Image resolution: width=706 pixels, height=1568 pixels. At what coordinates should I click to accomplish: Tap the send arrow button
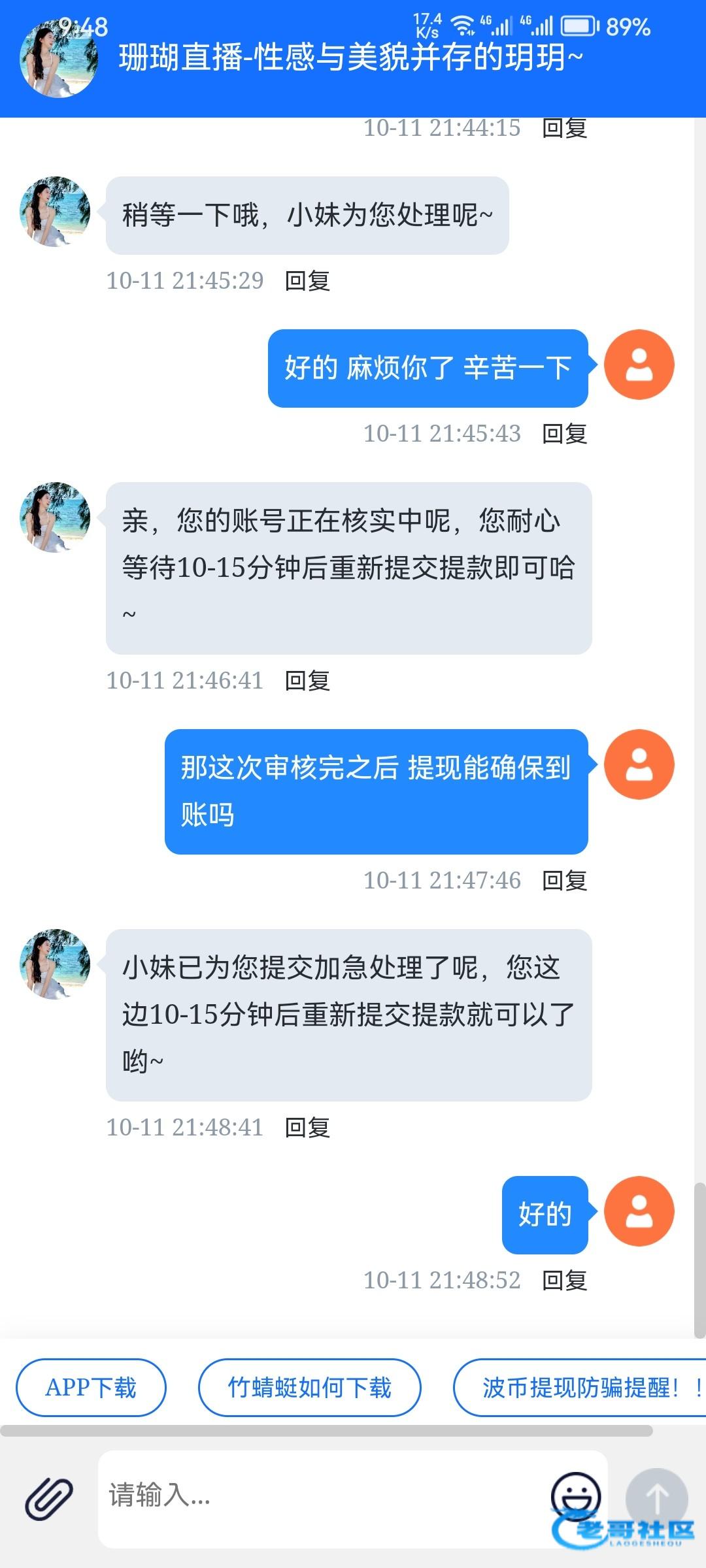pos(656,1499)
